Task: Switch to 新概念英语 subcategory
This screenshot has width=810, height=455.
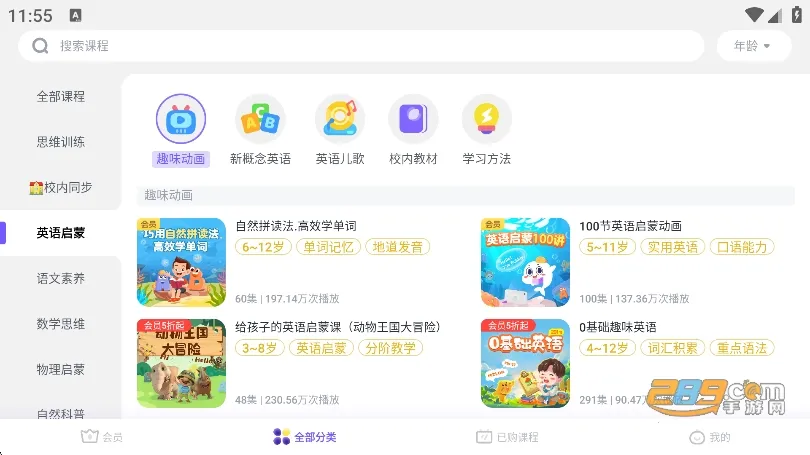Action: pyautogui.click(x=260, y=130)
